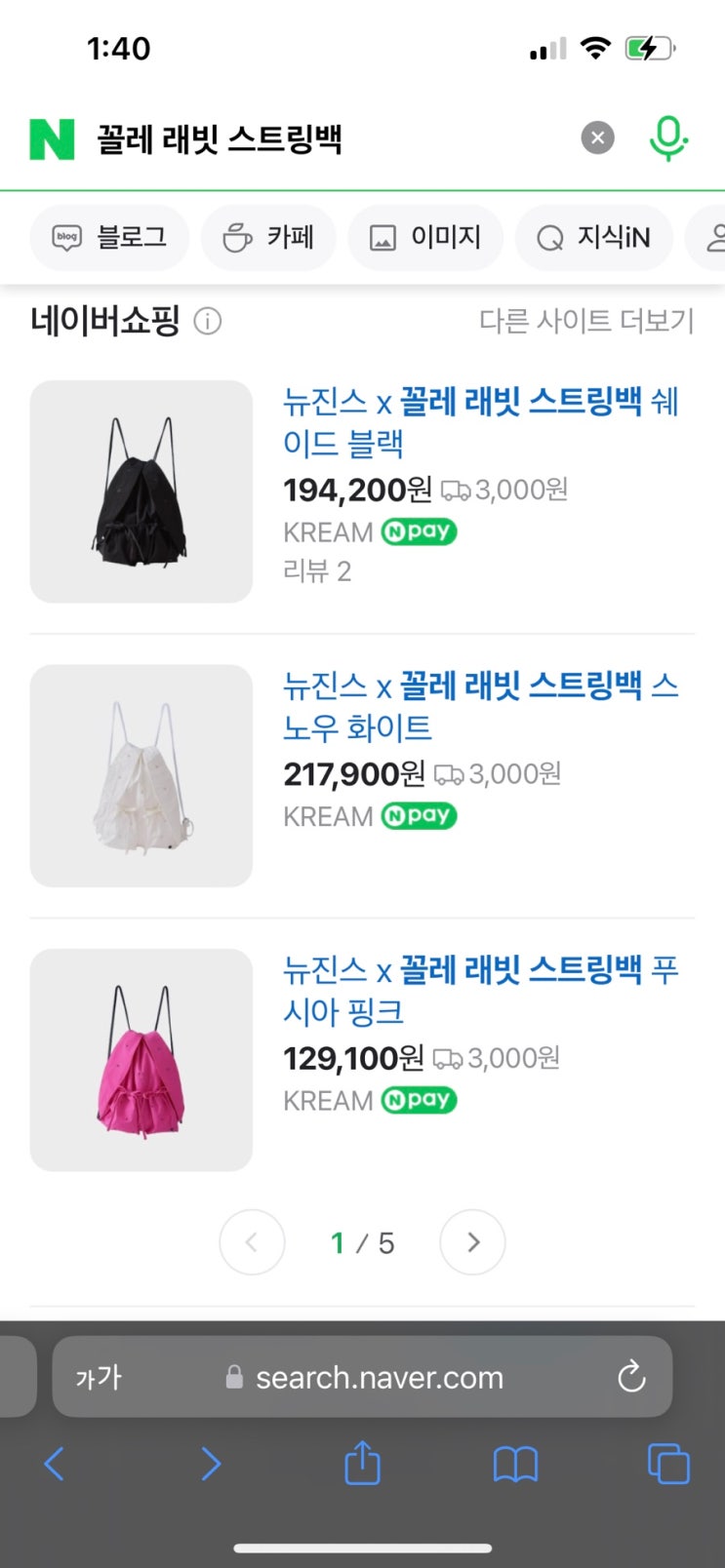
Task: Tap the search field with 꼴레 래빗 스트링백
Action: tap(322, 139)
